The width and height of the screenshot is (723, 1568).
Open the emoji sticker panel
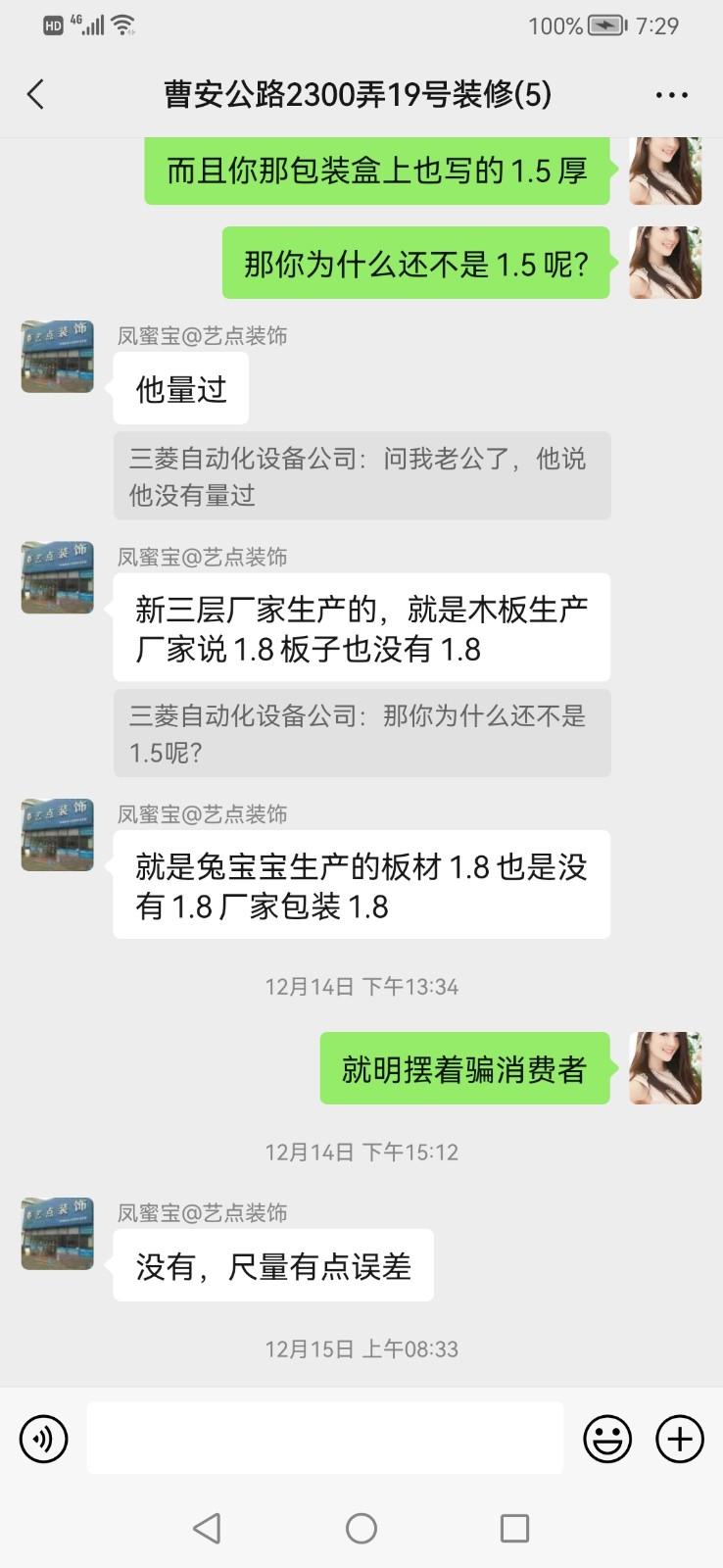coord(607,1439)
